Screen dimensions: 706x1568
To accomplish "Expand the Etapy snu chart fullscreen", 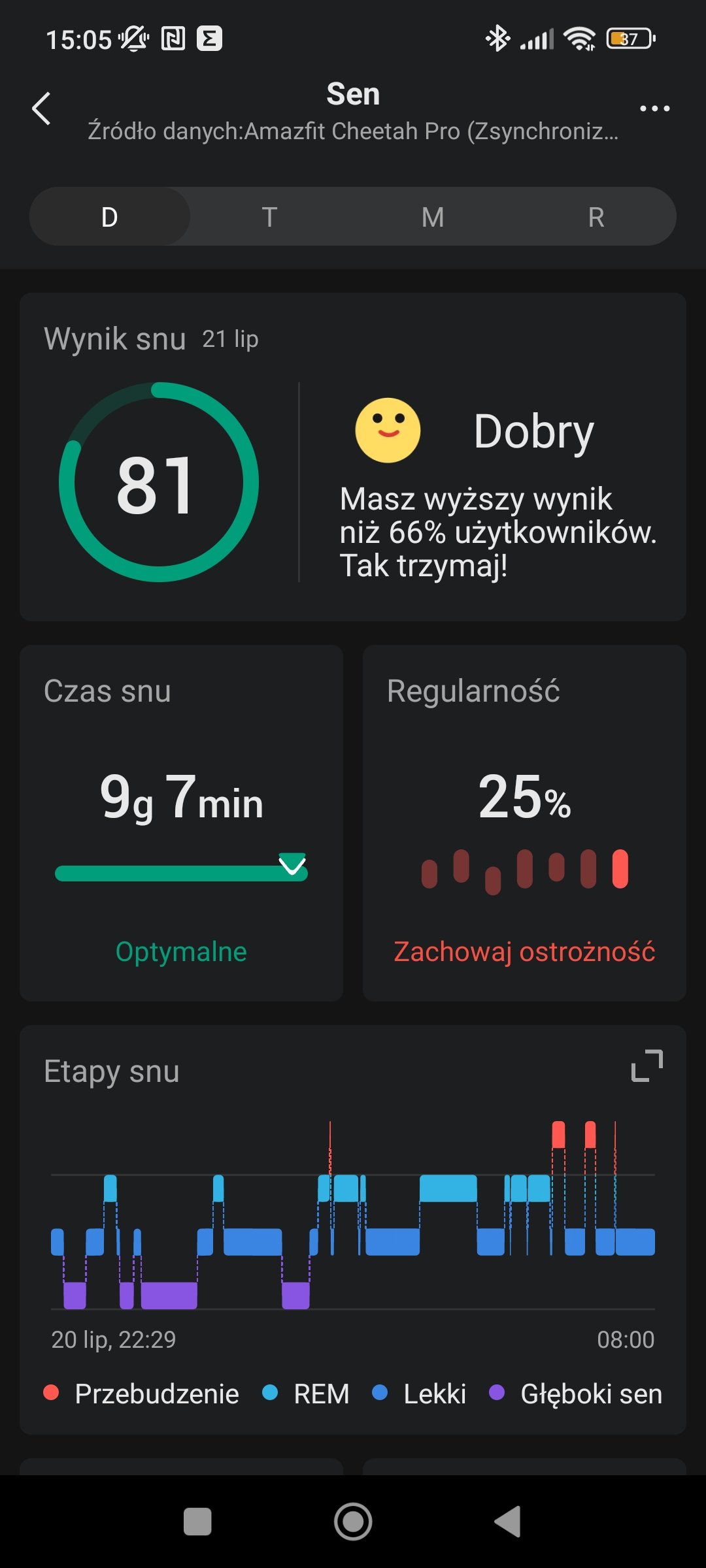I will [x=647, y=1066].
